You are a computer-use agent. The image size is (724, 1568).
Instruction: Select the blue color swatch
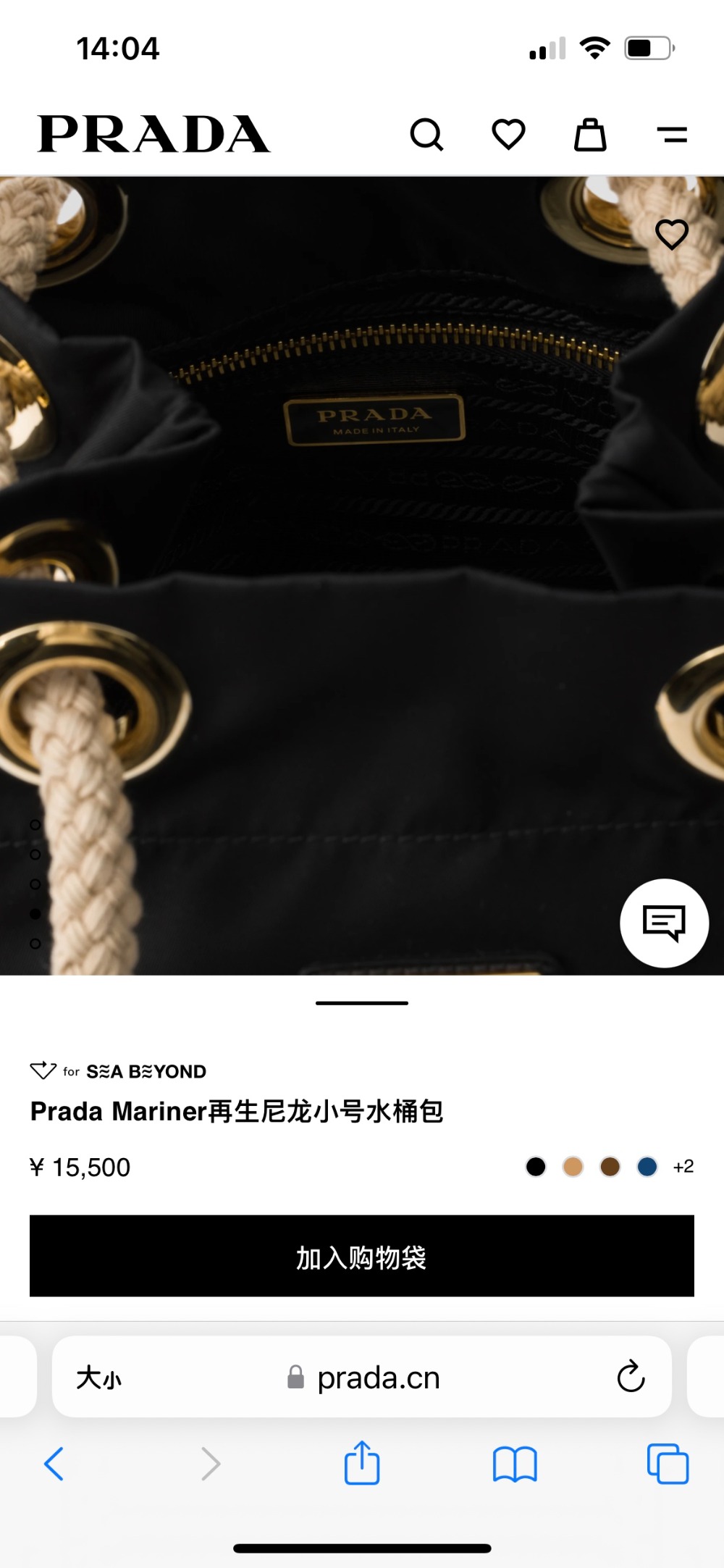647,1167
